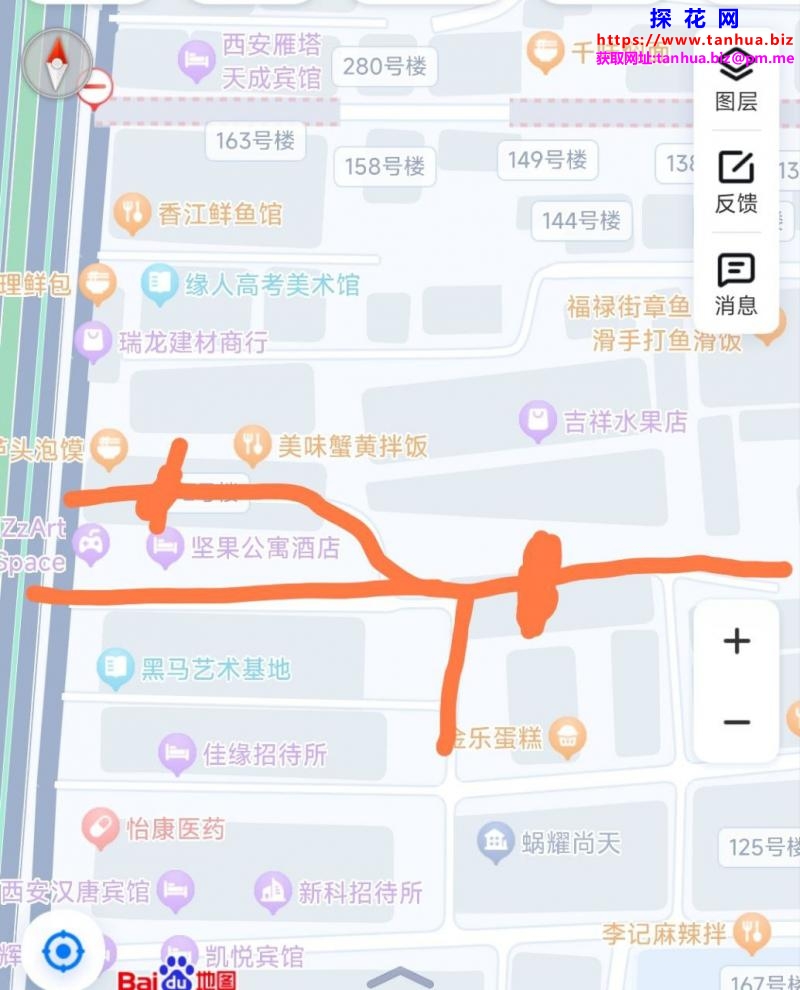Select the 吉祥水果店 shop marker

click(x=538, y=422)
